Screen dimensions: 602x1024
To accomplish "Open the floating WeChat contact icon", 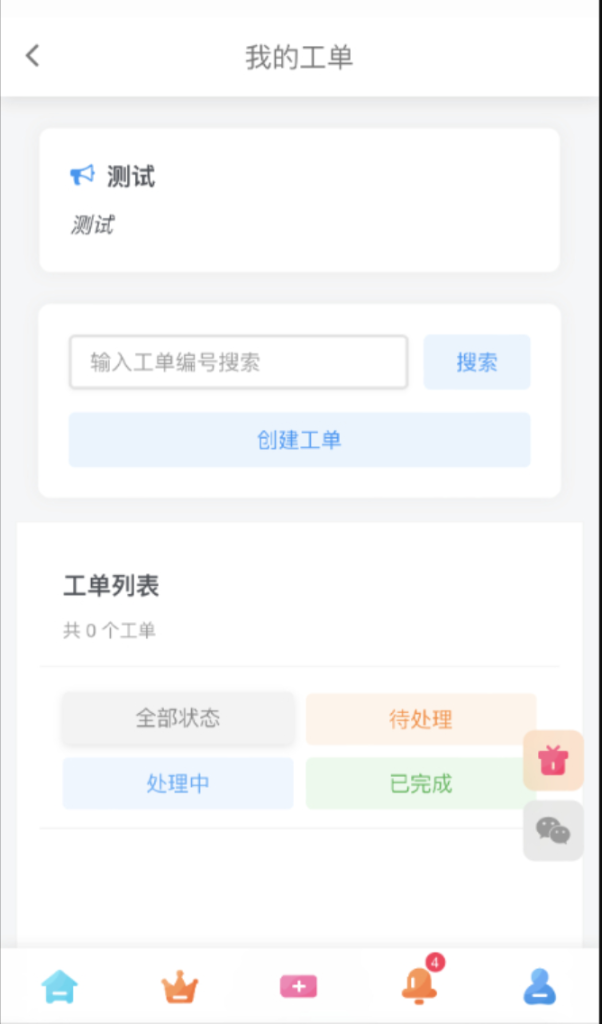I will [x=553, y=830].
